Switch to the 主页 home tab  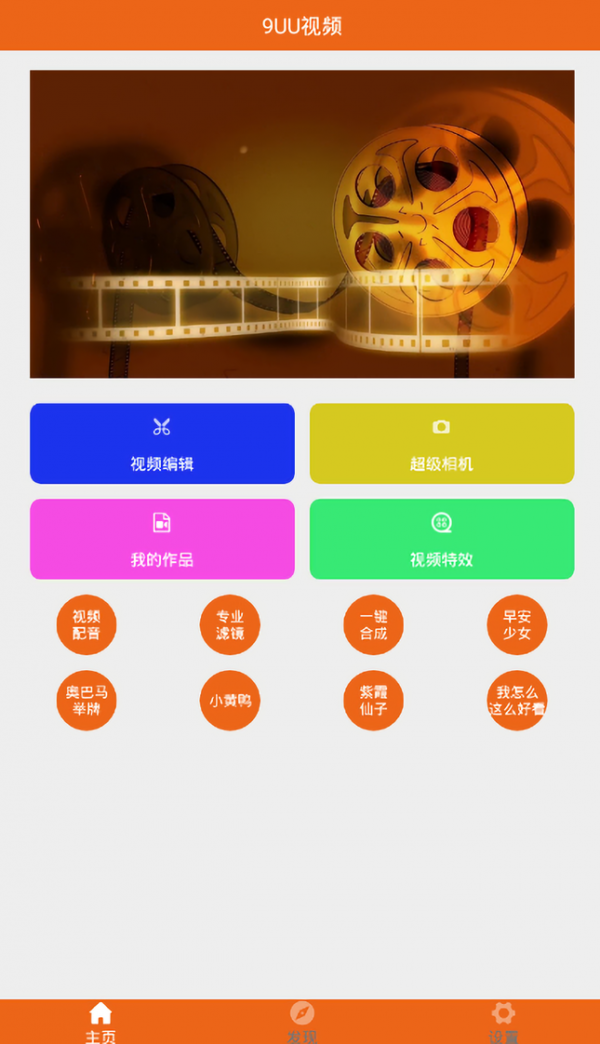[100, 1022]
